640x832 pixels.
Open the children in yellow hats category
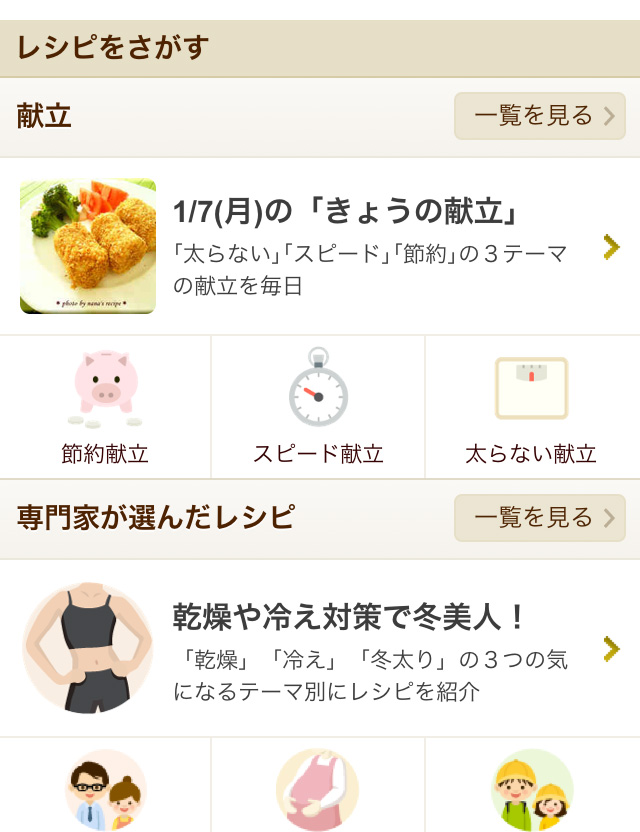(x=531, y=788)
